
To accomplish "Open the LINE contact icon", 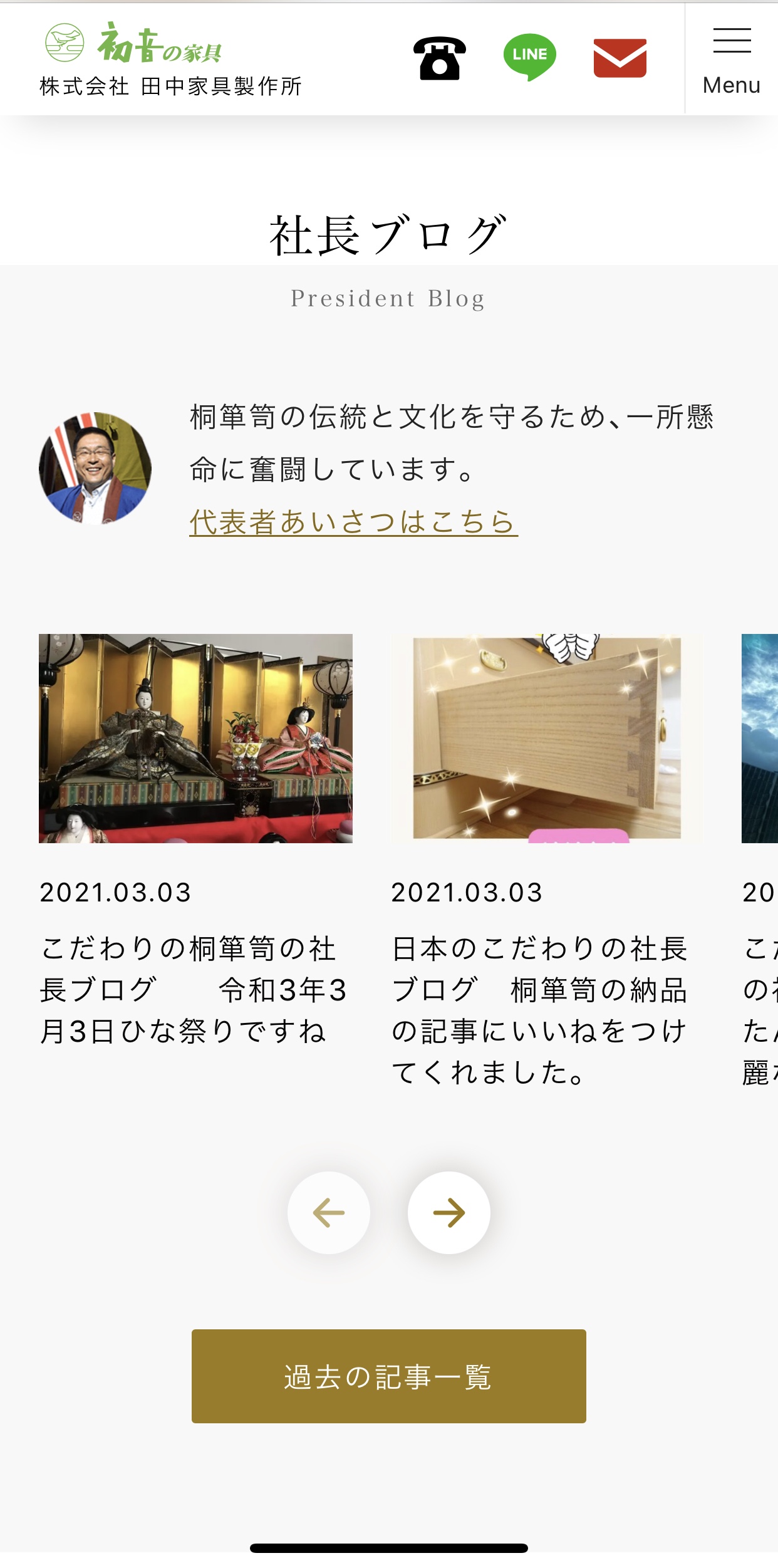I will [529, 57].
